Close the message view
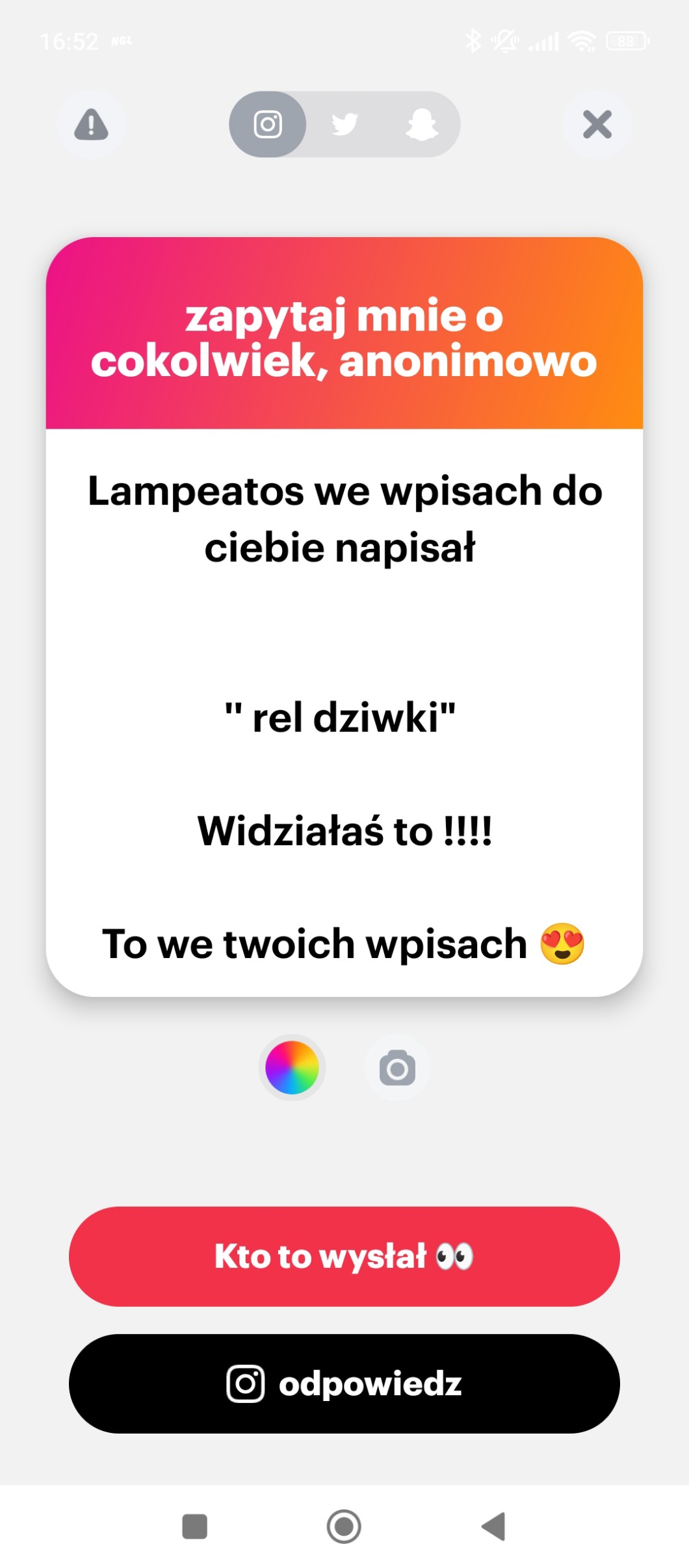 click(x=597, y=124)
